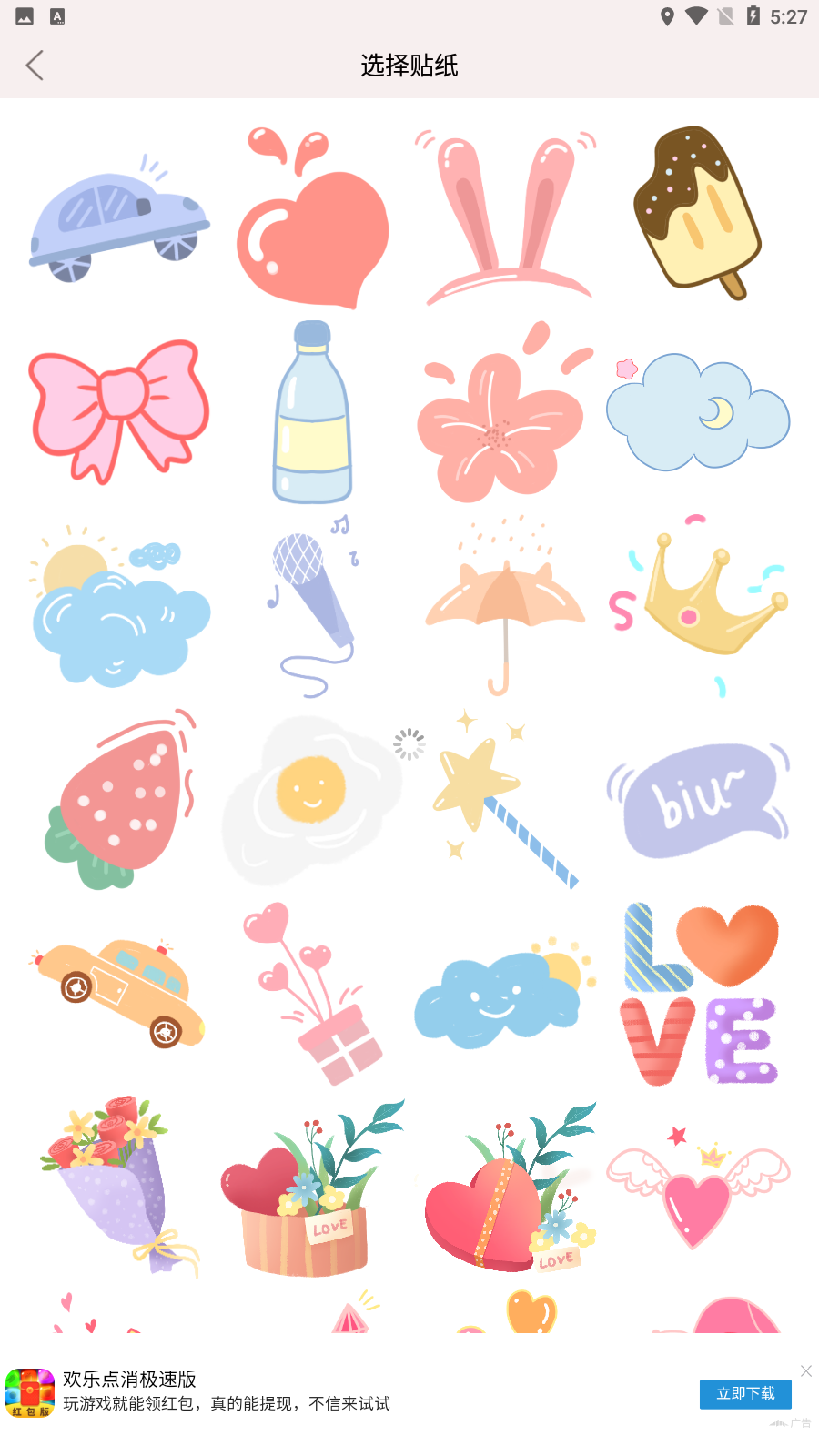Select the star magic wand sticker
This screenshot has height=1456, width=819.
pyautogui.click(x=505, y=801)
